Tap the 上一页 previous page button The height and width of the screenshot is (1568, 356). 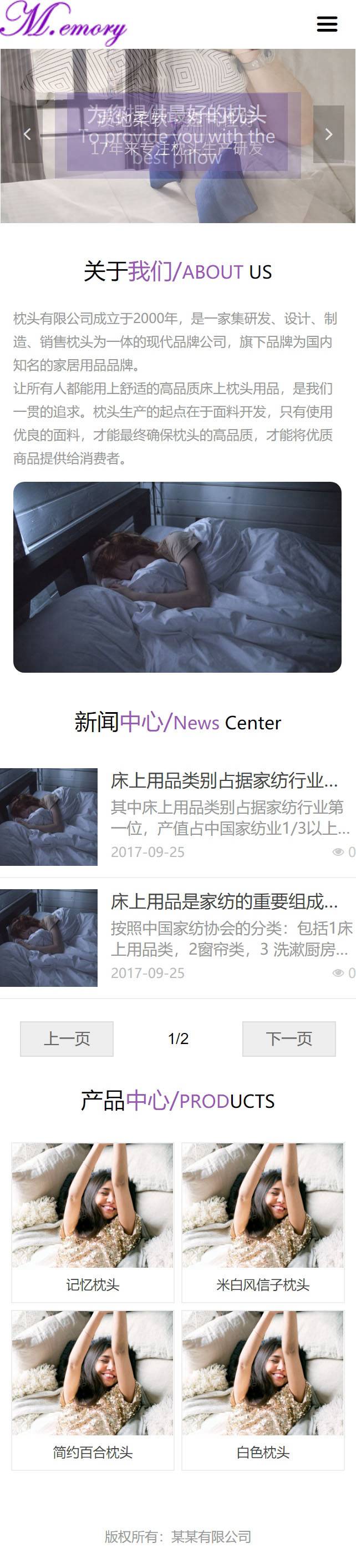tap(67, 1038)
